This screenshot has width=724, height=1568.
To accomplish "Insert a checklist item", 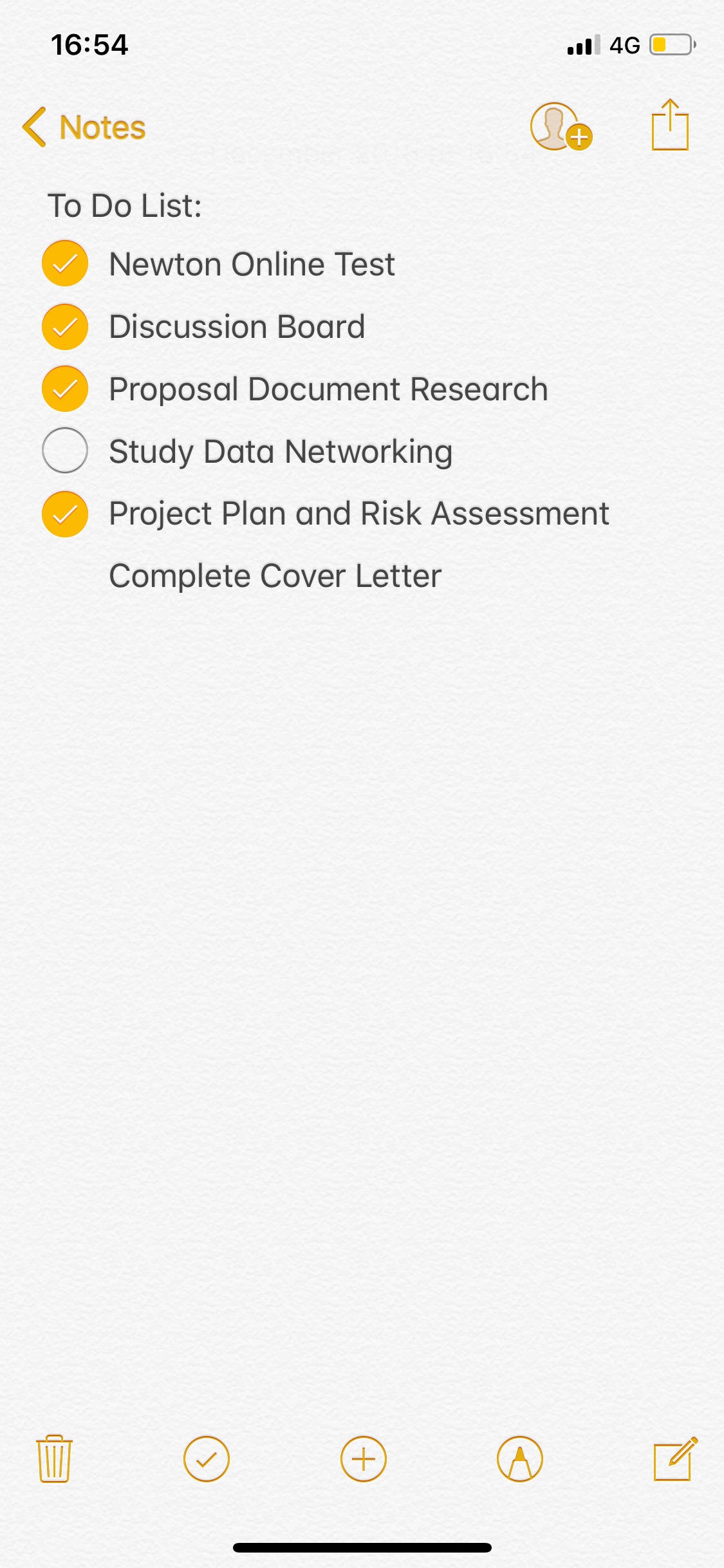I will coord(207,1459).
